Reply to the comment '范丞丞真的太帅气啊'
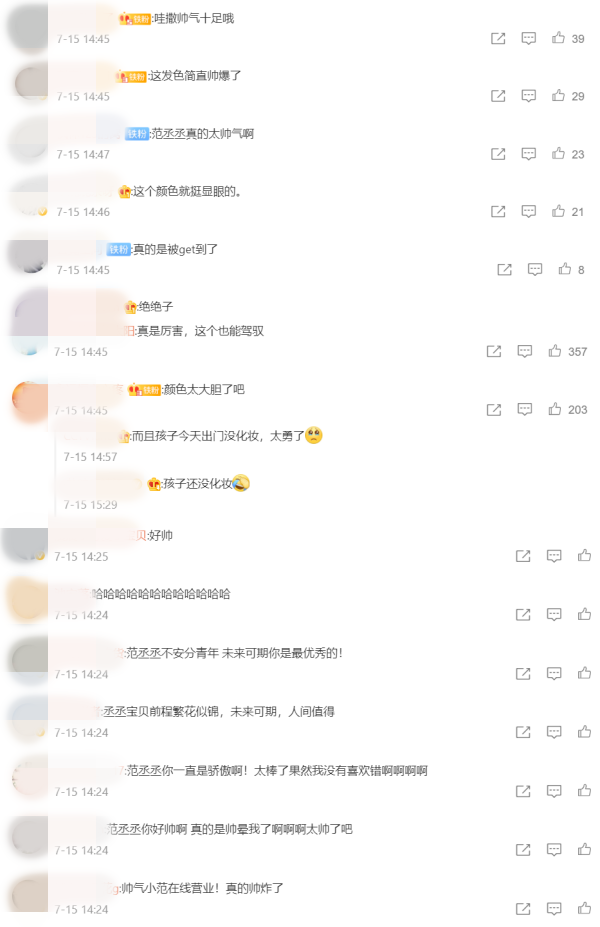Viewport: 600px width, 927px height. coord(529,154)
